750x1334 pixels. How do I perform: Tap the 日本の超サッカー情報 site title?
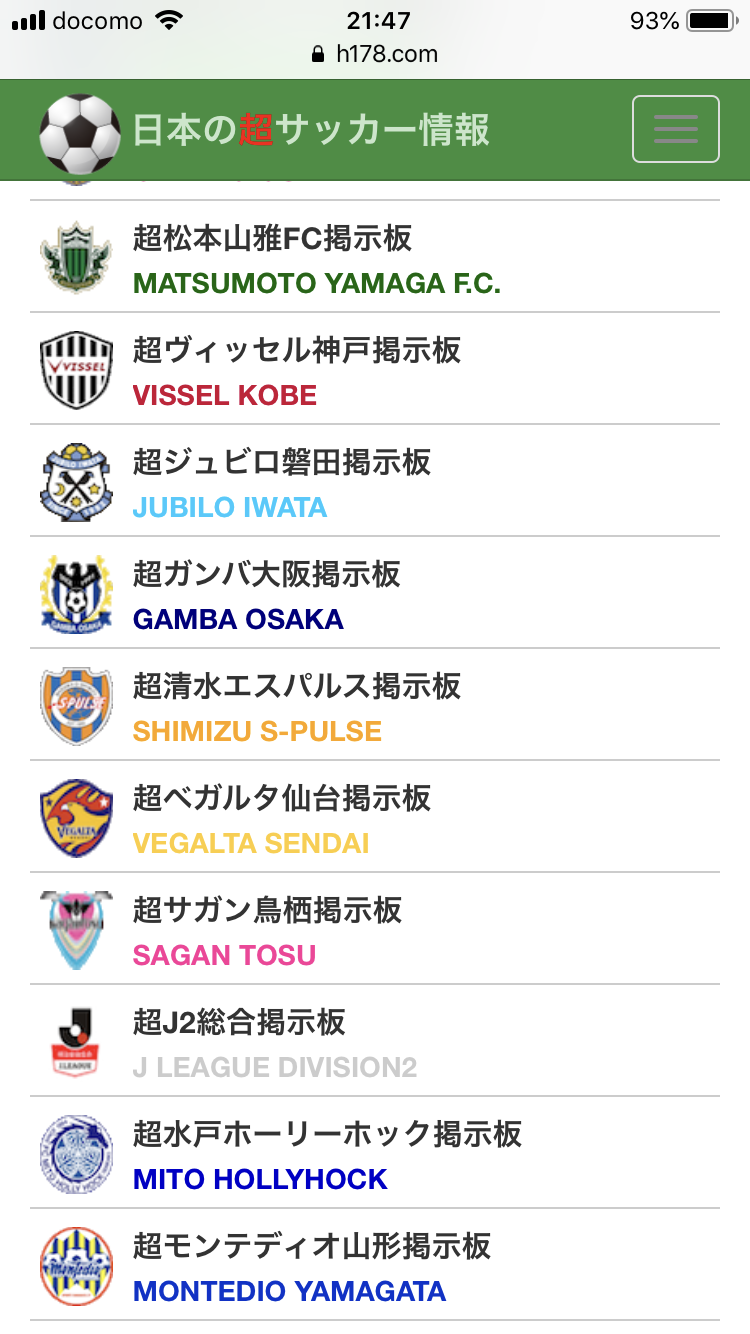310,131
